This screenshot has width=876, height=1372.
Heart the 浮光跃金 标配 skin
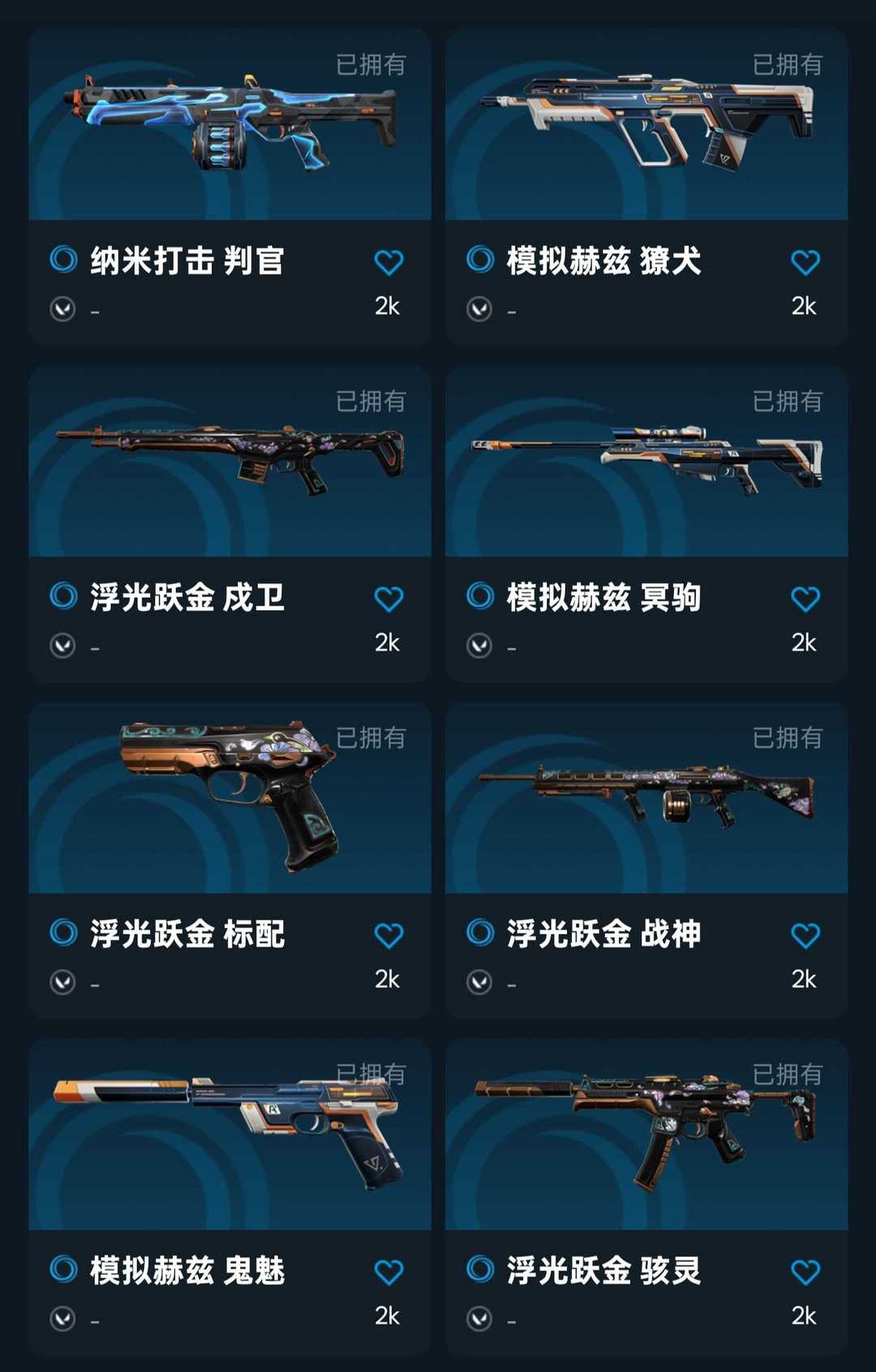pyautogui.click(x=389, y=935)
